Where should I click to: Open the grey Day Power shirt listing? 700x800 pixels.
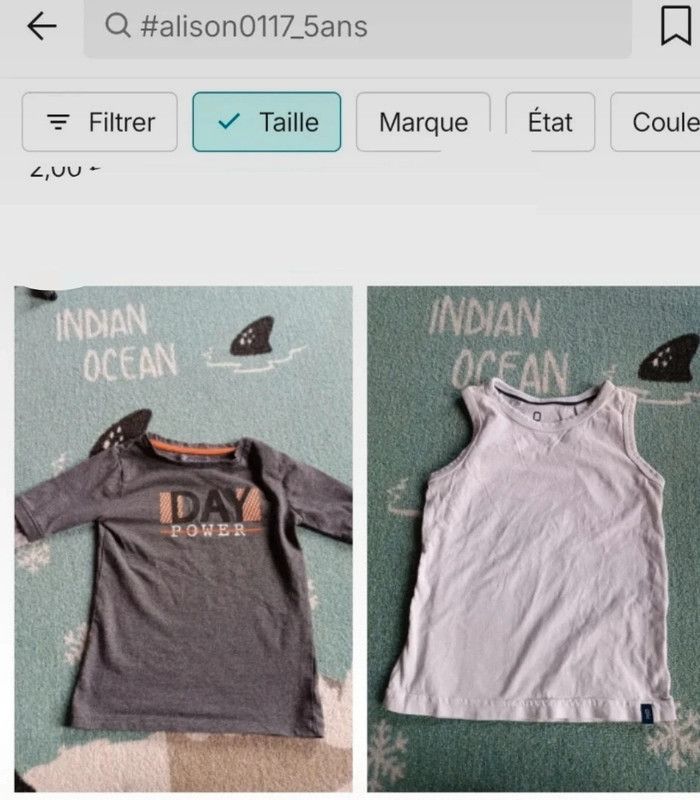tap(183, 540)
